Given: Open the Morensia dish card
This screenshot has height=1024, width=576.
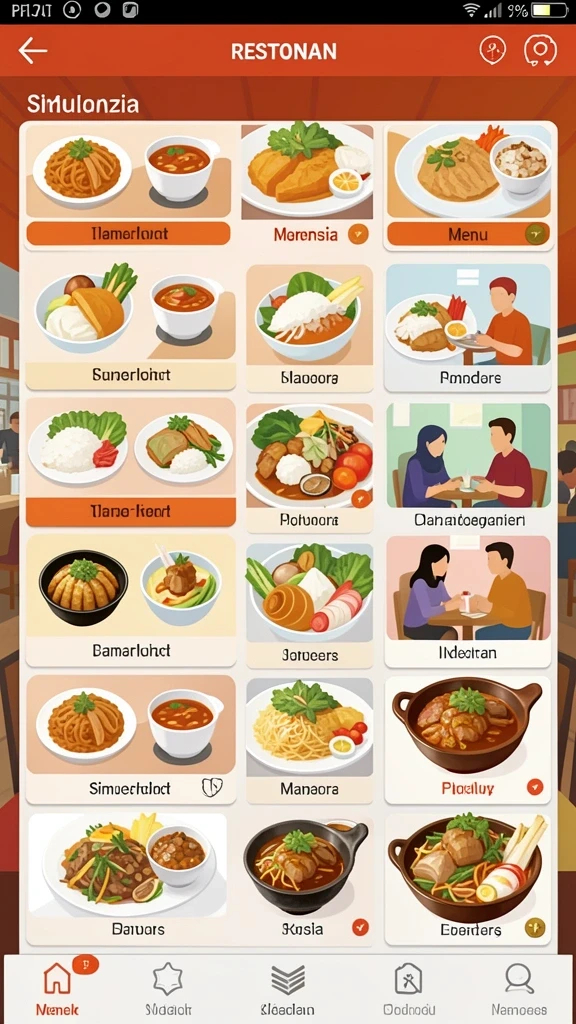Looking at the screenshot, I should point(307,185).
